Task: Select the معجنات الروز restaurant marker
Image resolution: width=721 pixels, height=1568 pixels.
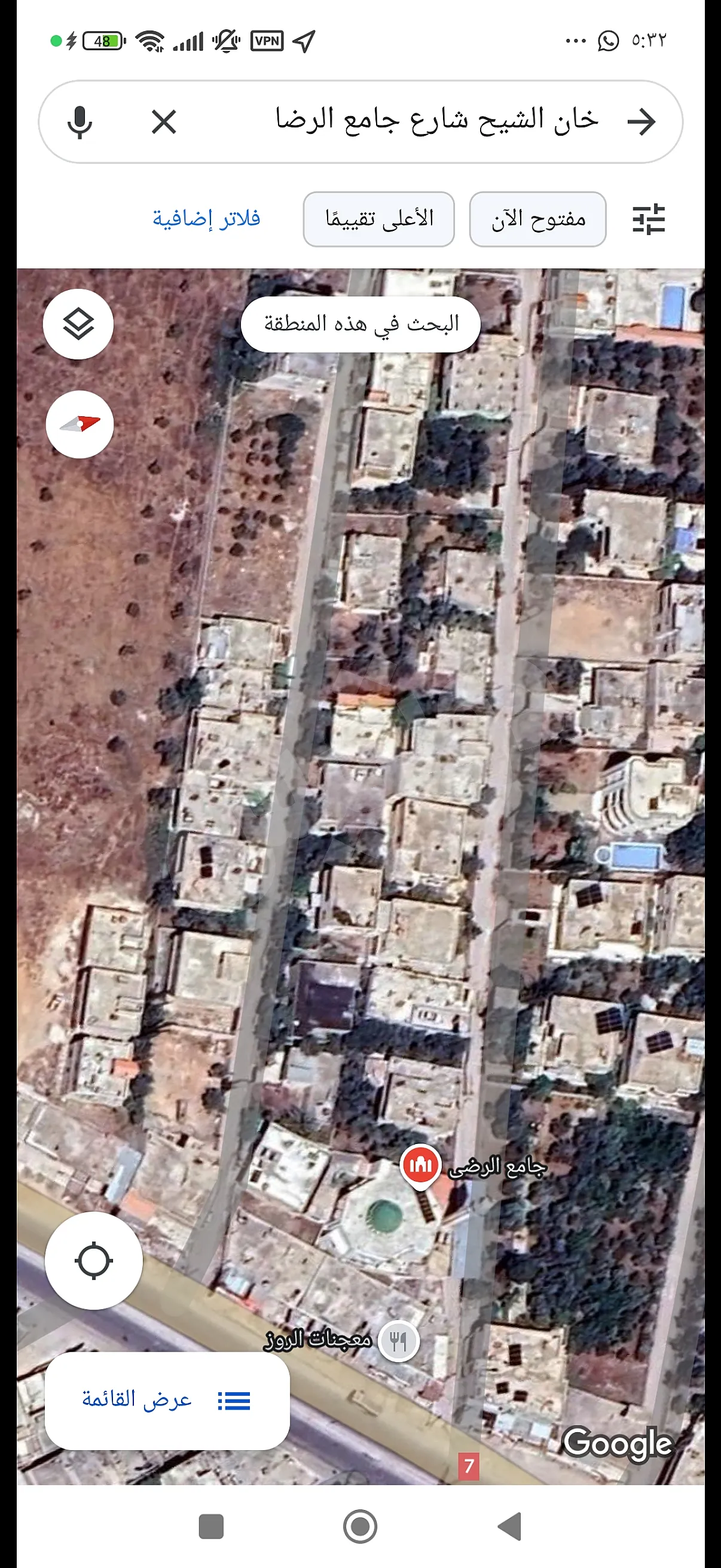Action: (x=399, y=1340)
